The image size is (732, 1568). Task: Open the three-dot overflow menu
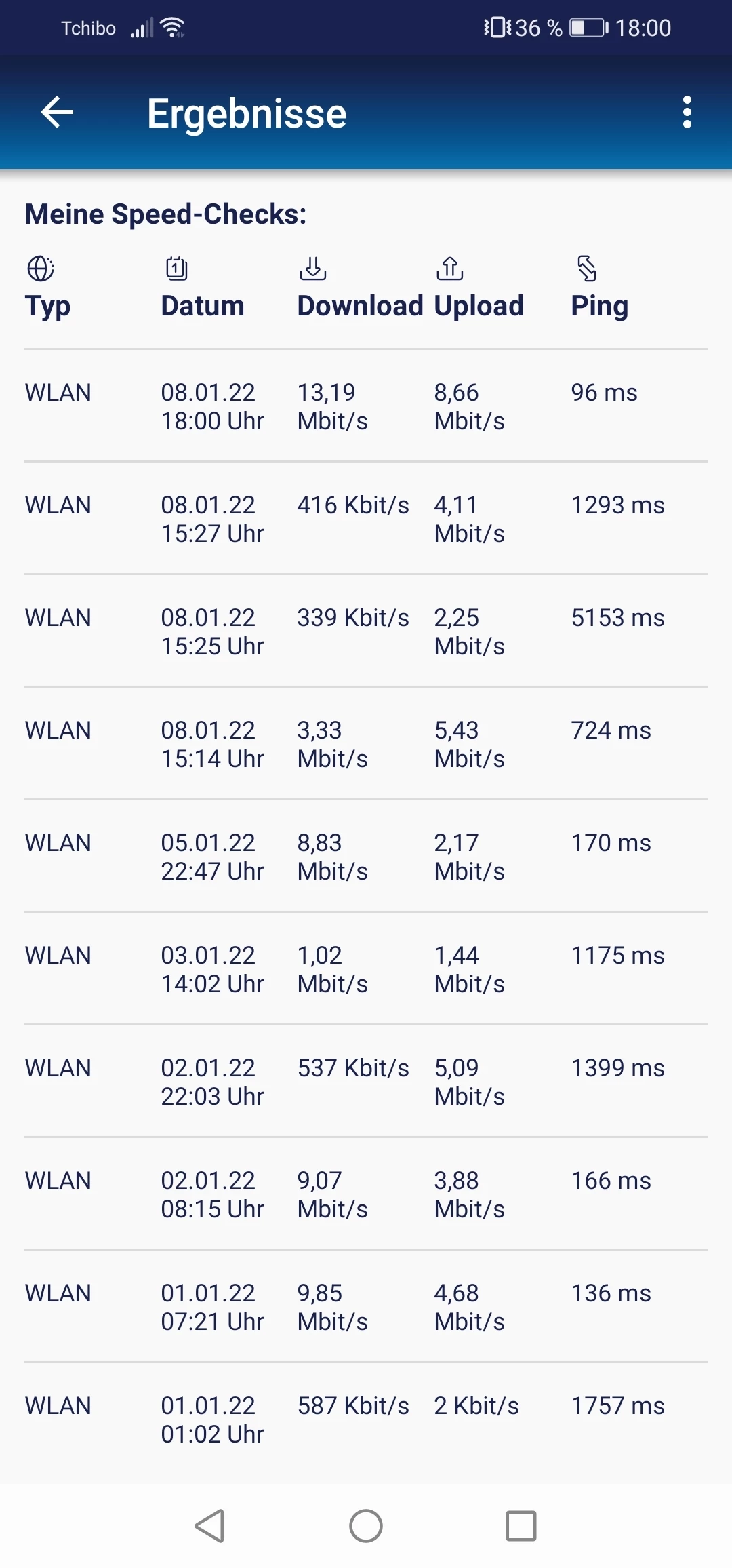tap(687, 112)
